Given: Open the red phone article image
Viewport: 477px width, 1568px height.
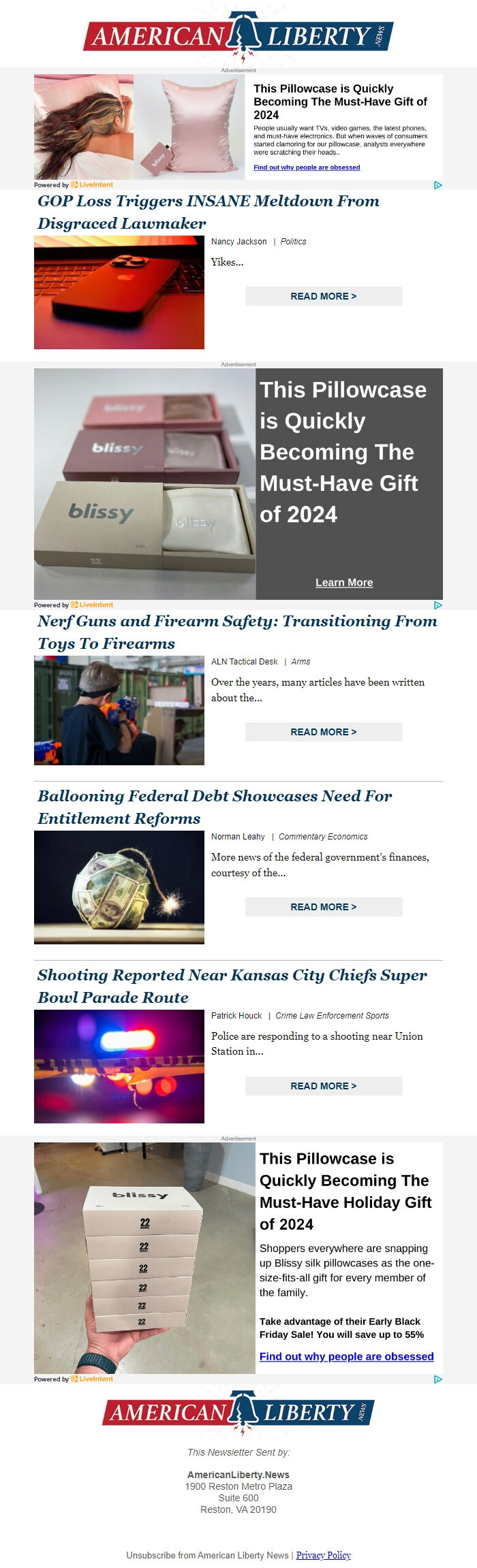Looking at the screenshot, I should [x=119, y=292].
